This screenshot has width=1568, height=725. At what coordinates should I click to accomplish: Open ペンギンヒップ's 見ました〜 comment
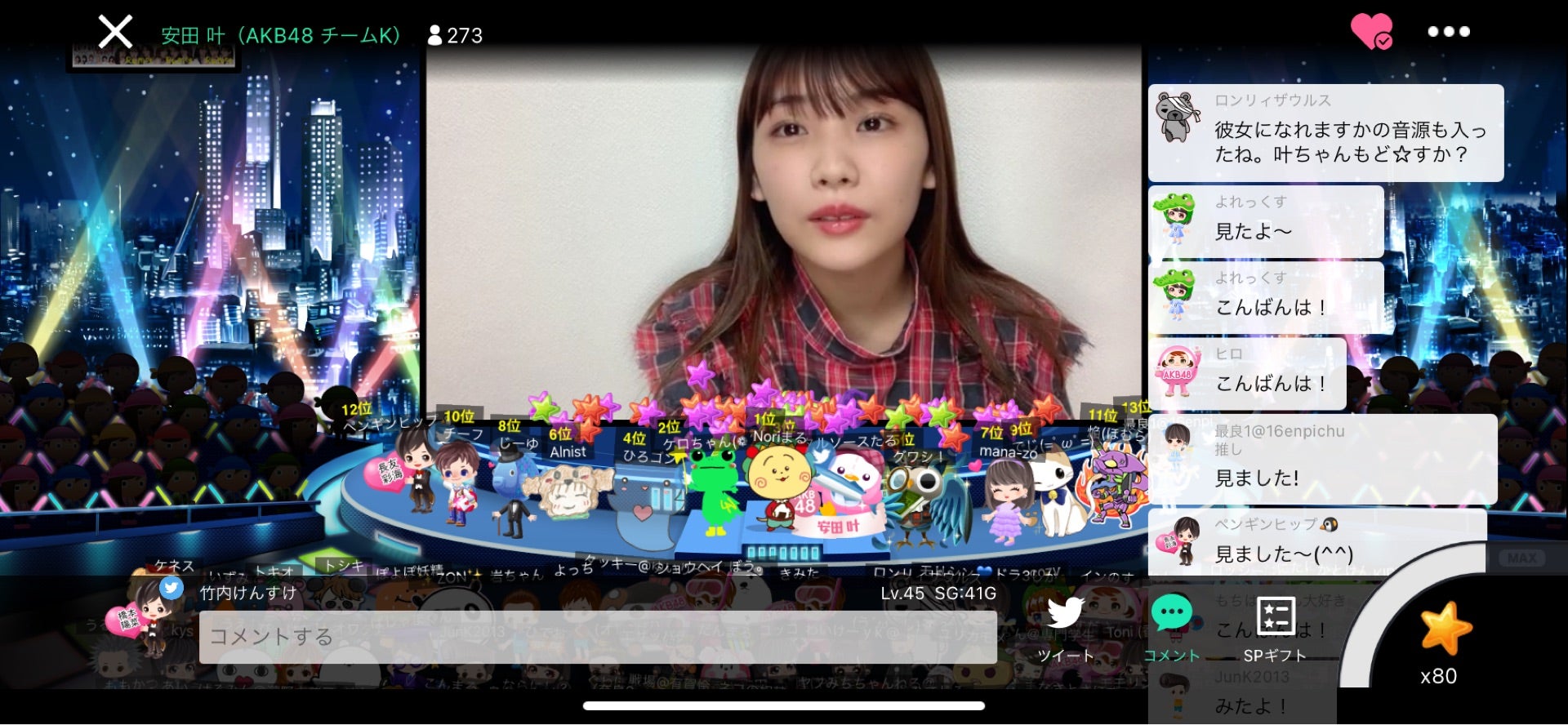click(1316, 542)
